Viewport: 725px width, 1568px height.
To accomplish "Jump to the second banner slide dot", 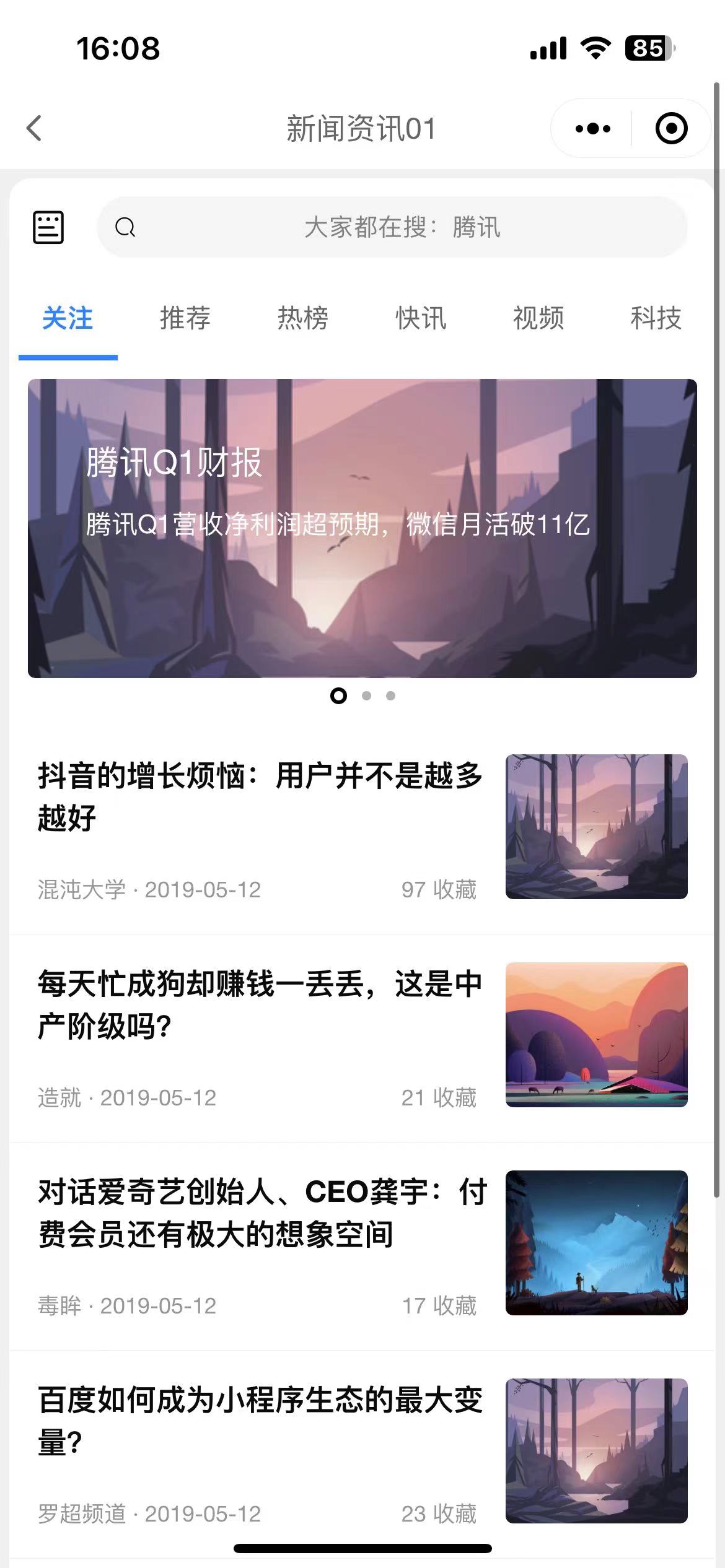I will click(366, 695).
